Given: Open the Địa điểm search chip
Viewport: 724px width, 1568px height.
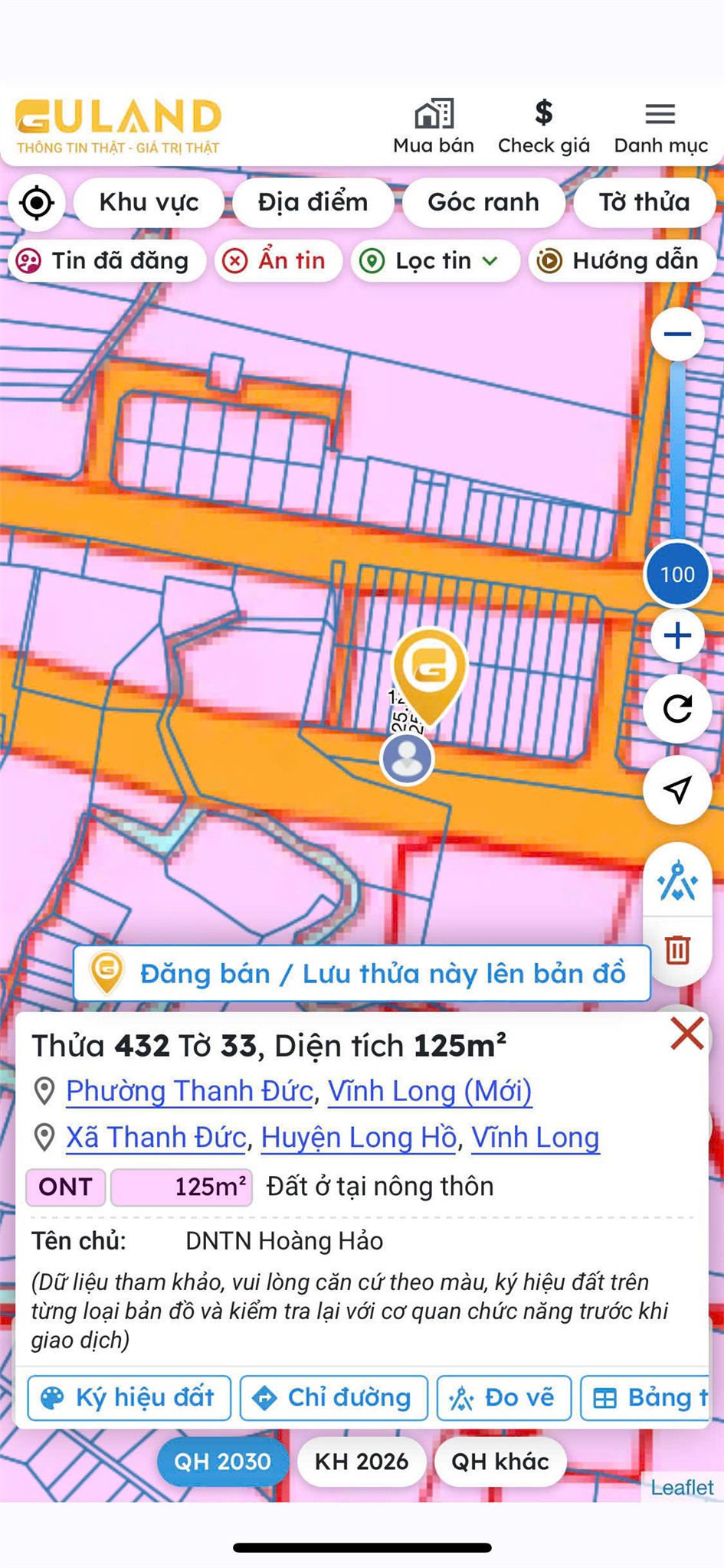Looking at the screenshot, I should coord(313,202).
